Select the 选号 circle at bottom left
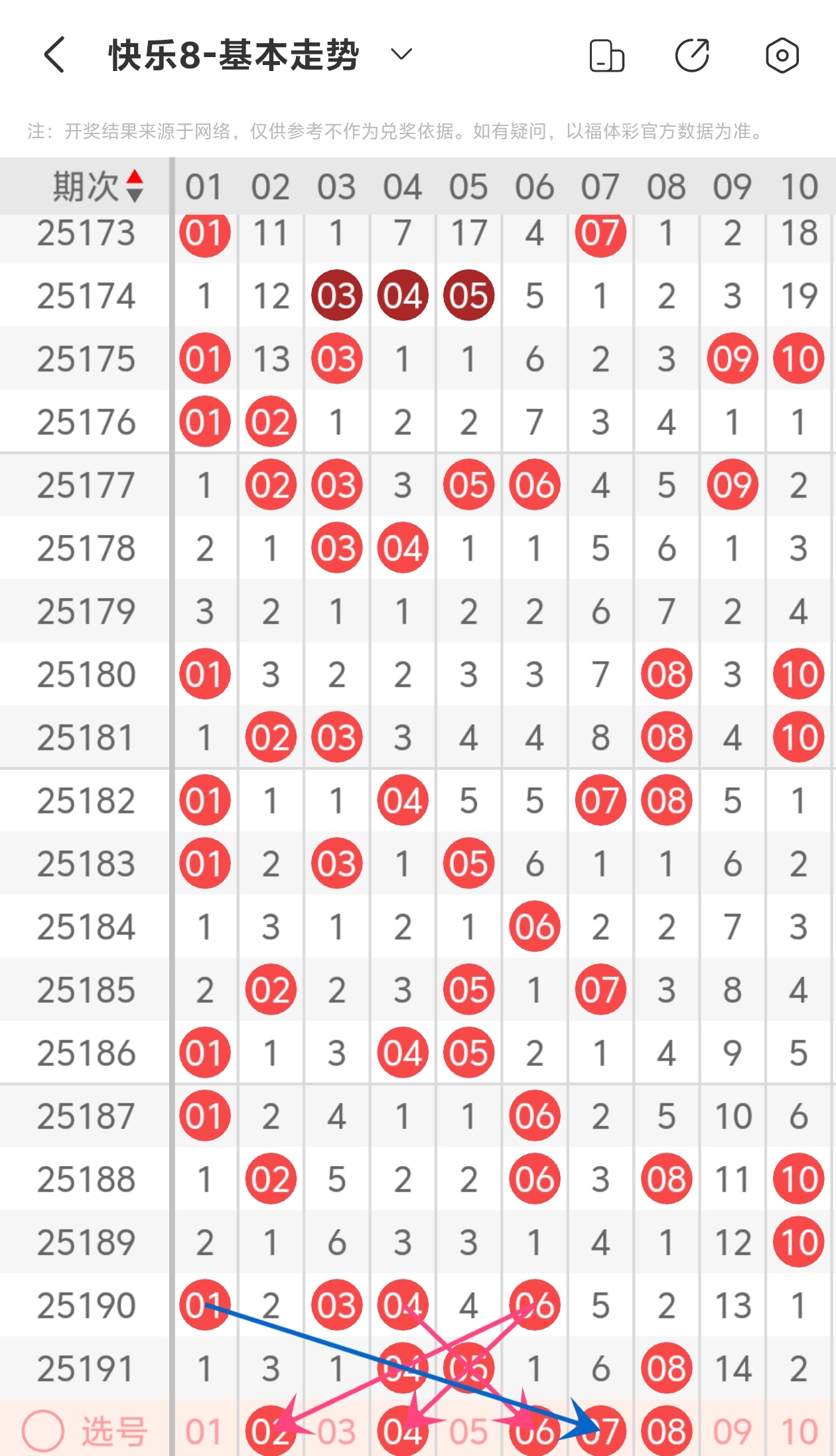The width and height of the screenshot is (836, 1456). [43, 1431]
